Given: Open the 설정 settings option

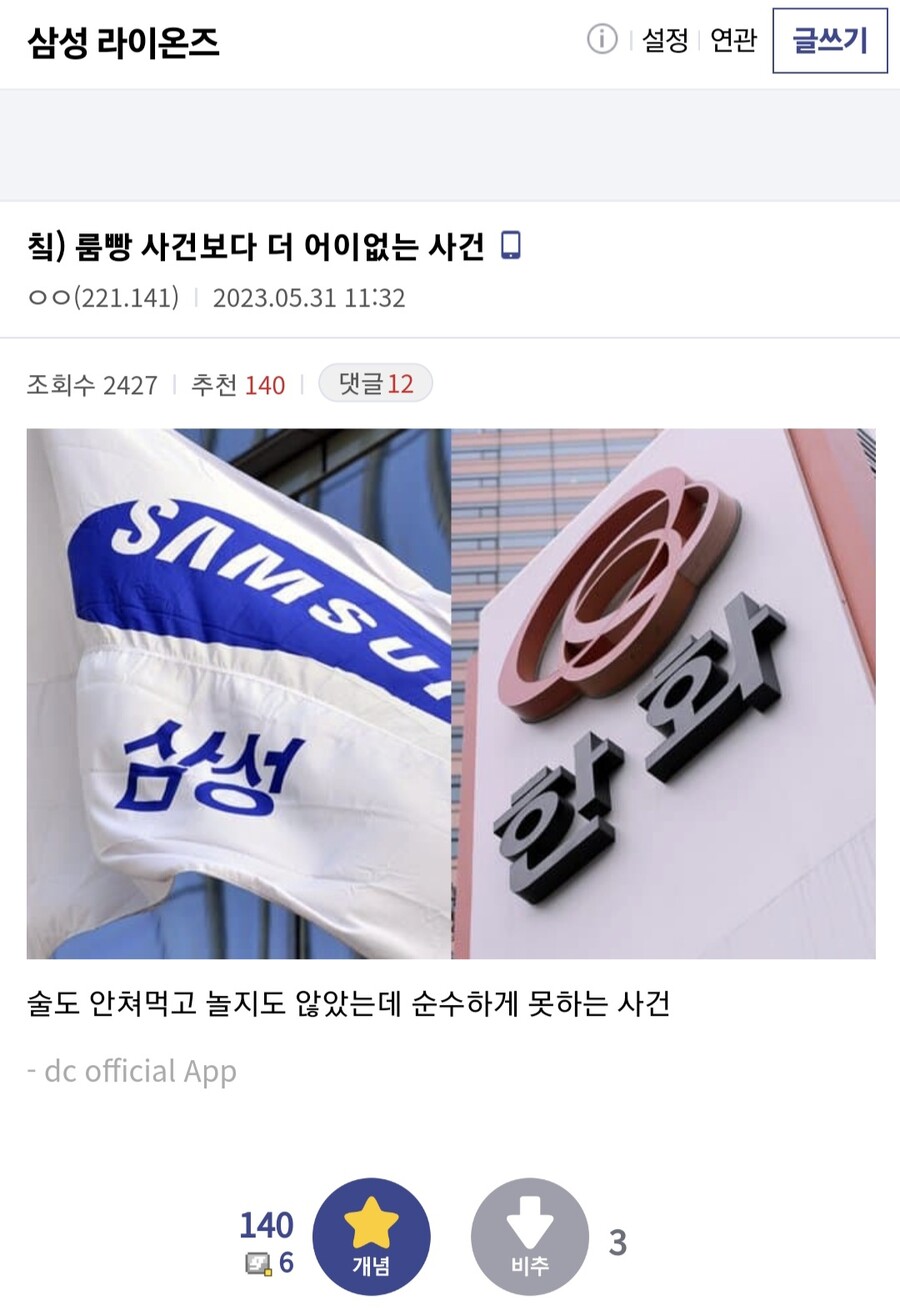Looking at the screenshot, I should 665,40.
